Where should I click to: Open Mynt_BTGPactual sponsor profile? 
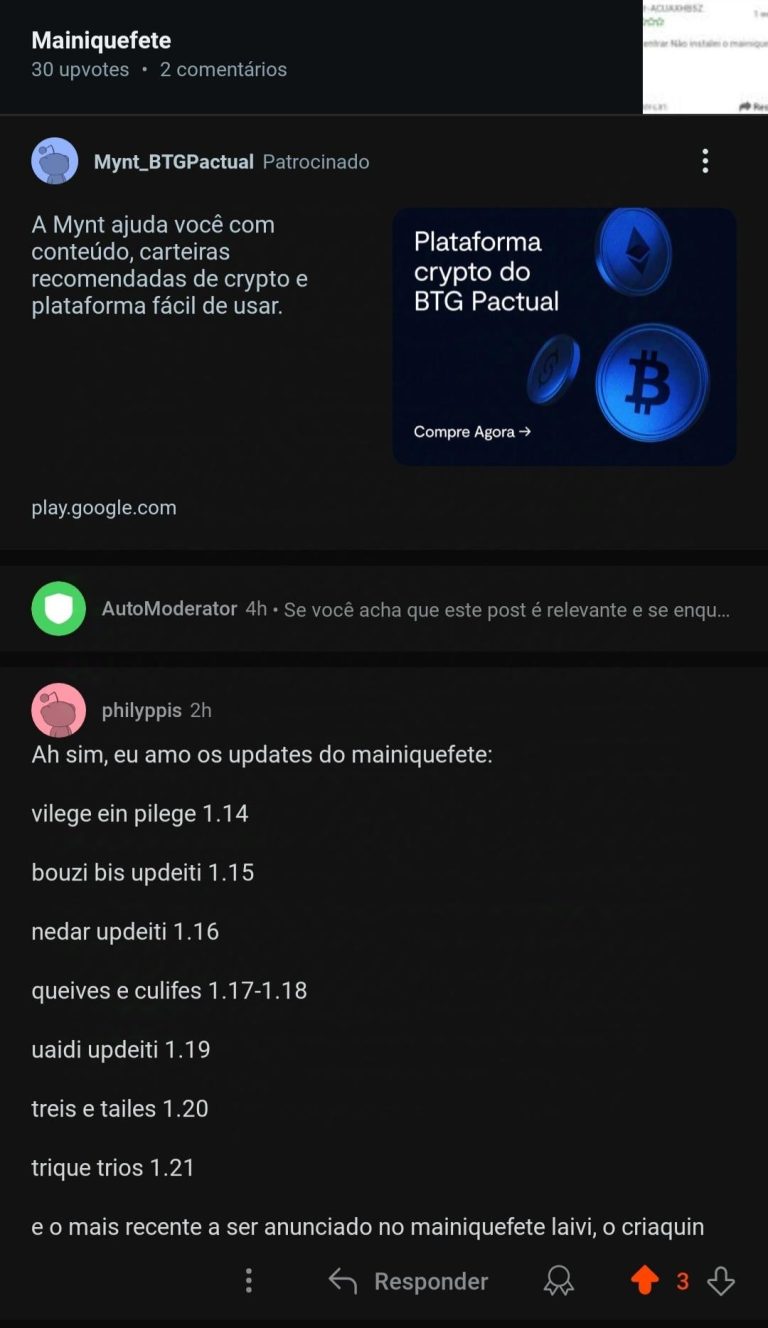173,162
